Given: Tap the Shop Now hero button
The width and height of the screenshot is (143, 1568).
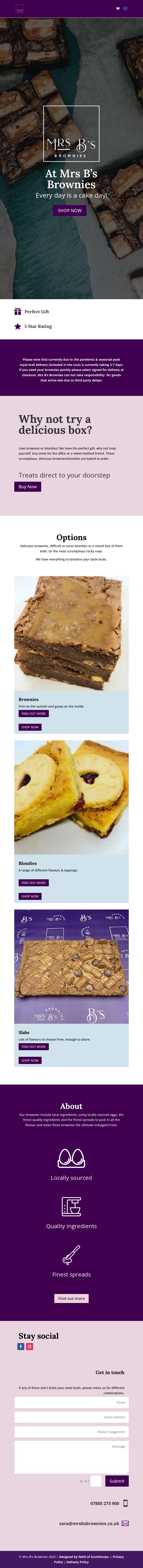Looking at the screenshot, I should coord(69,210).
